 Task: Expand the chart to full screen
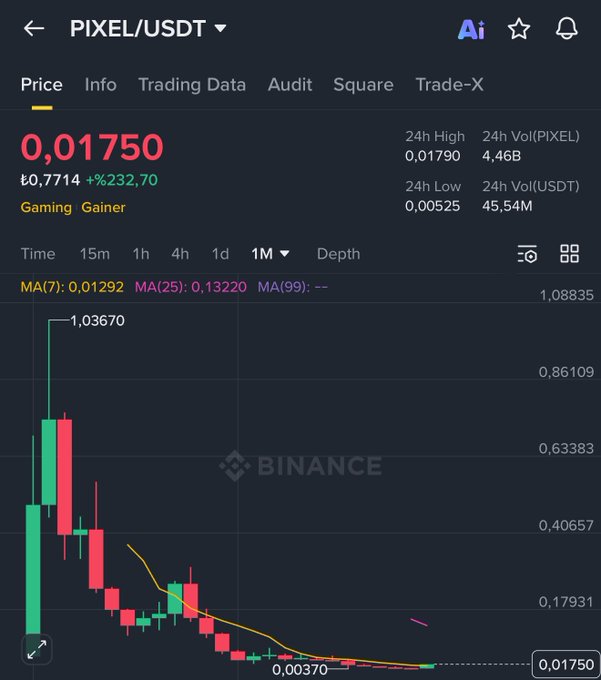(37, 650)
